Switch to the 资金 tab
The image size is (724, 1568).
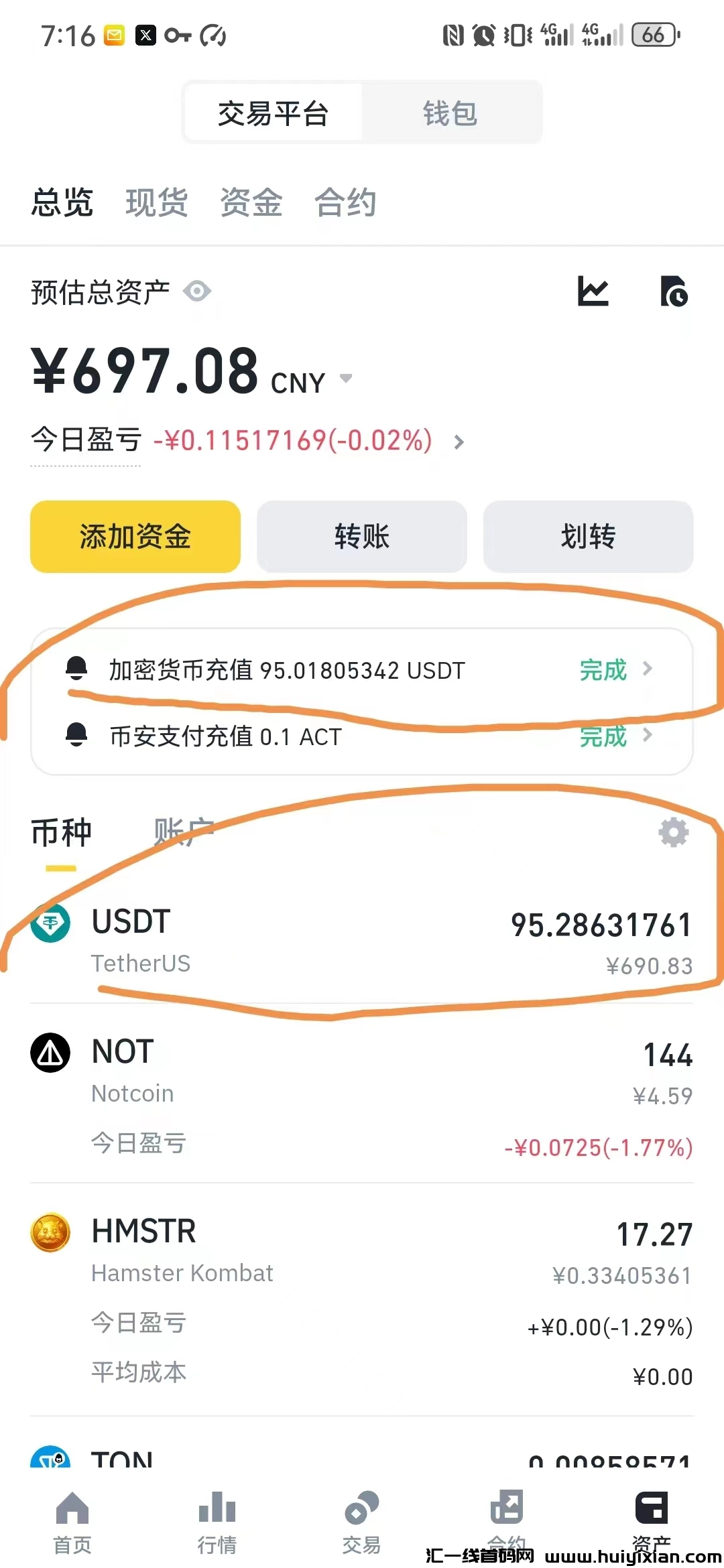tap(251, 202)
